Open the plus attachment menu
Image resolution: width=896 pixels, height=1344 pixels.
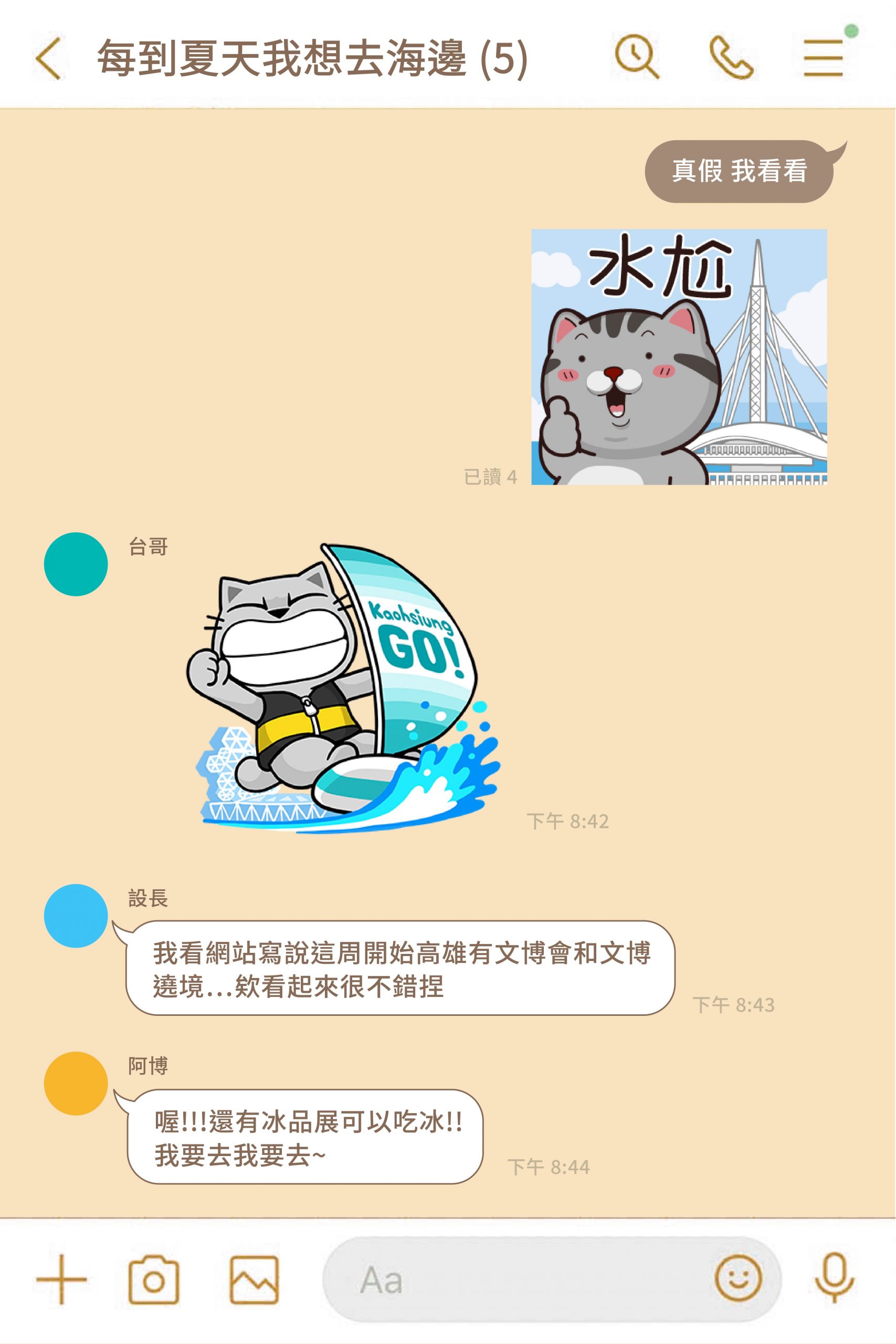[x=61, y=1279]
